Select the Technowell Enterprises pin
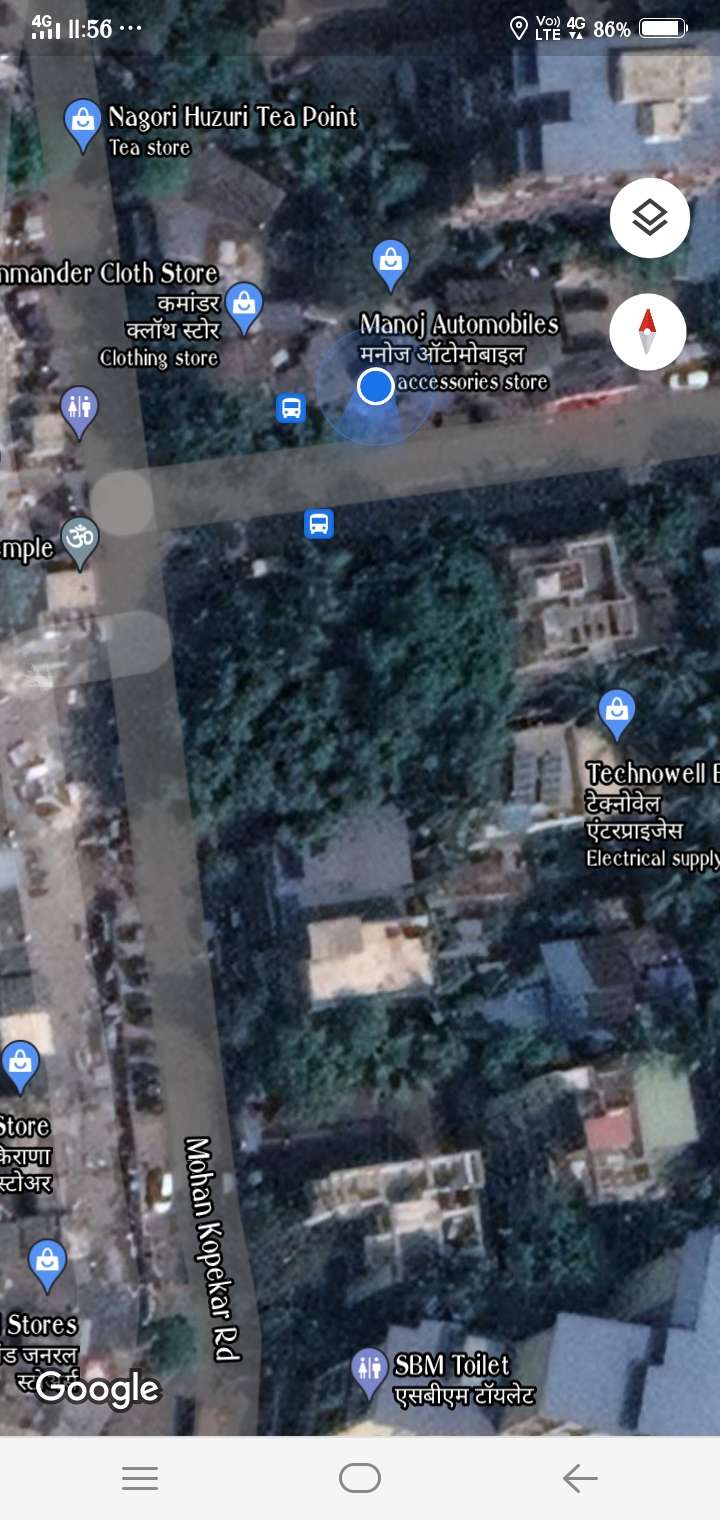Viewport: 720px width, 1520px height. point(617,714)
